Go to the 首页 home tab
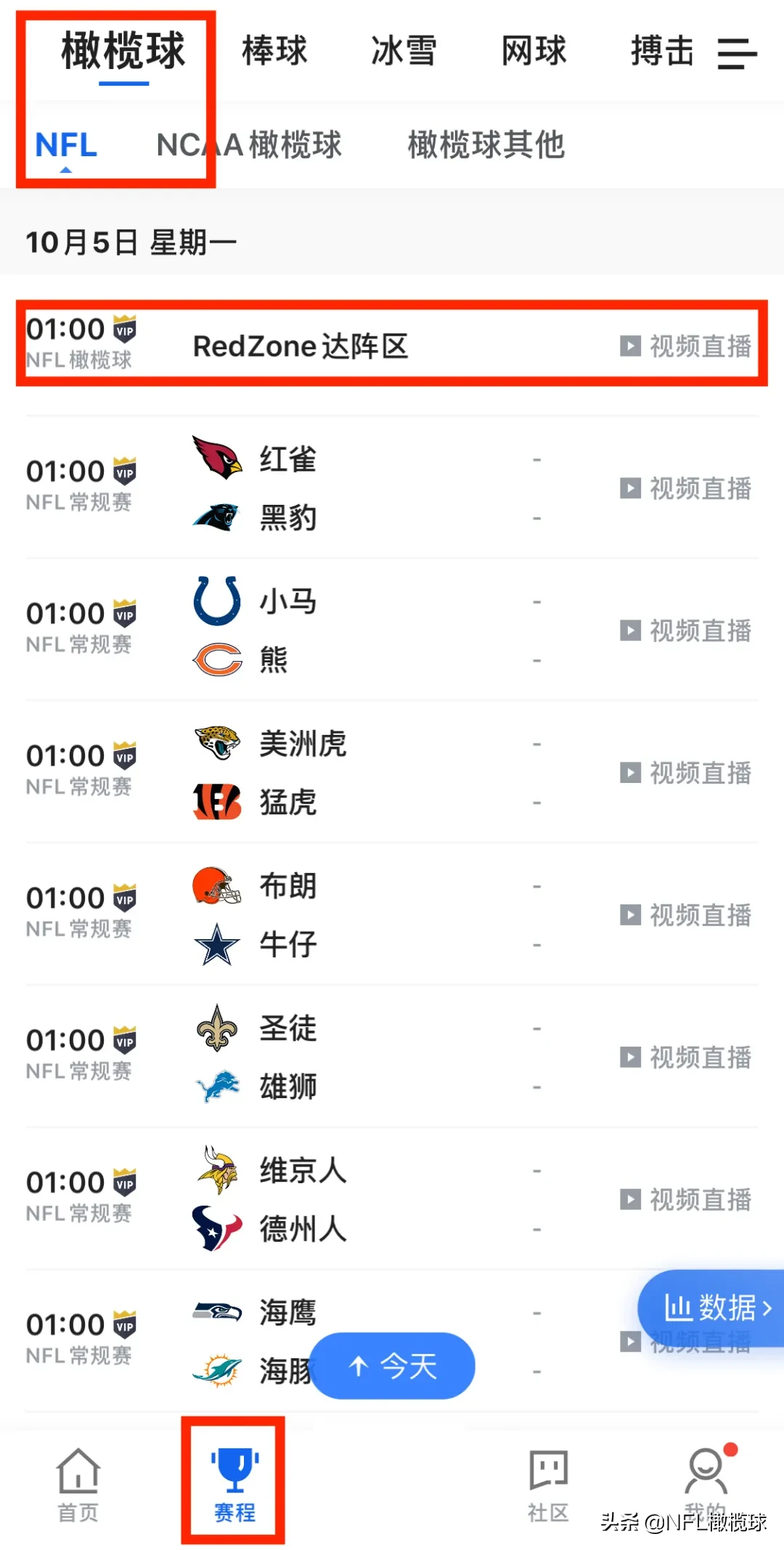The image size is (784, 1550). [x=78, y=1485]
